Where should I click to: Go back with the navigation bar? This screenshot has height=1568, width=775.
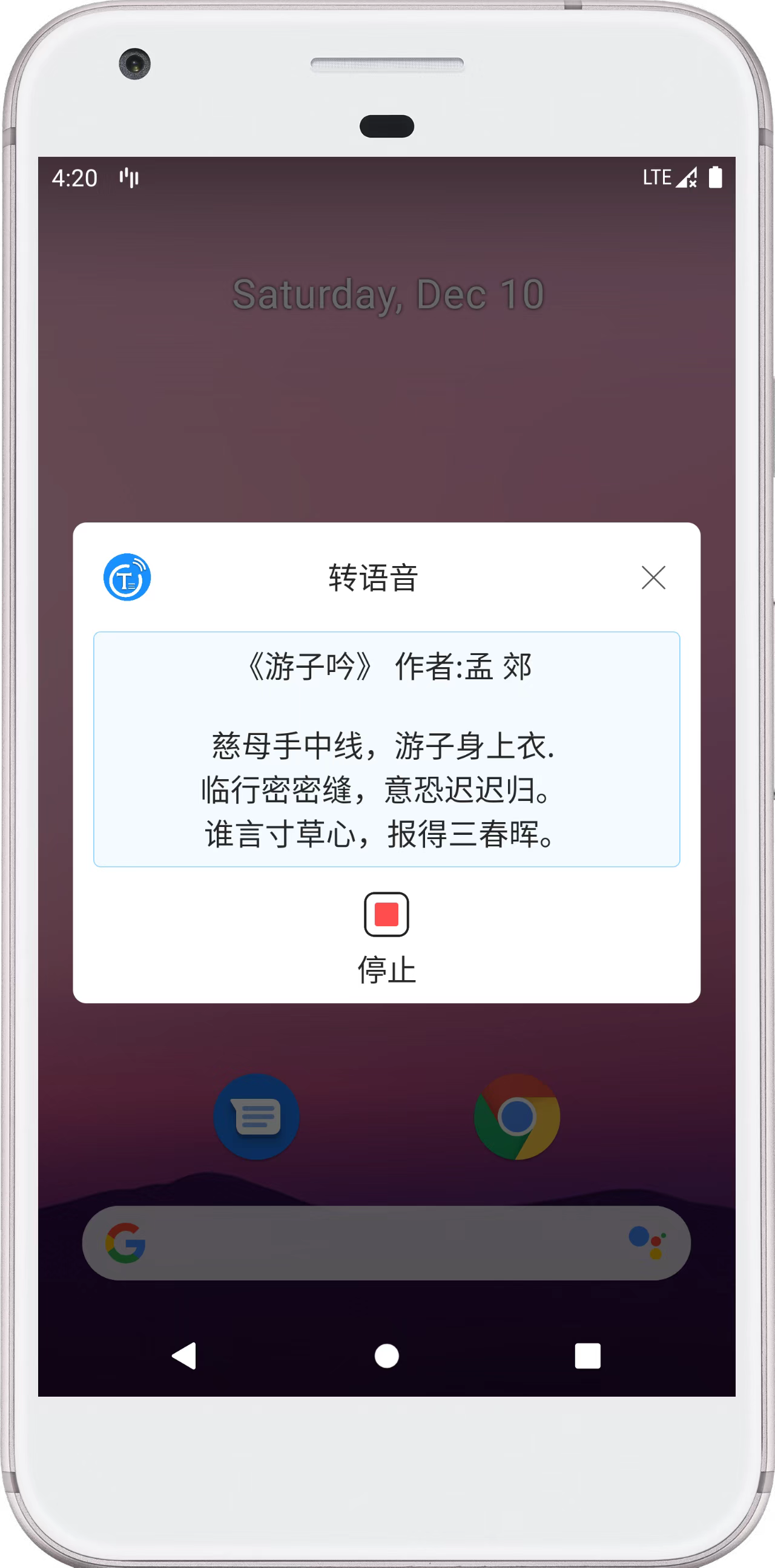click(x=184, y=1356)
